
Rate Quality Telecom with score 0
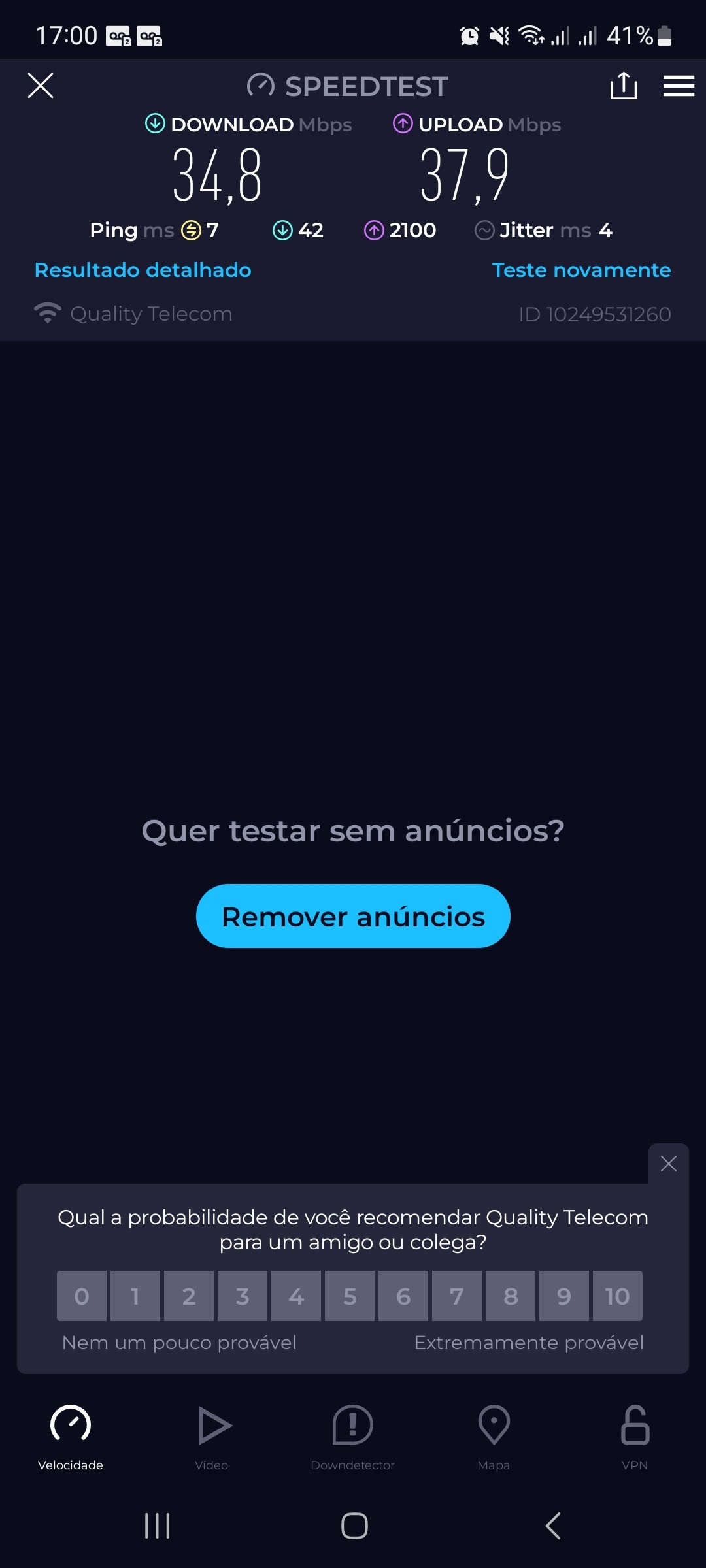82,1296
